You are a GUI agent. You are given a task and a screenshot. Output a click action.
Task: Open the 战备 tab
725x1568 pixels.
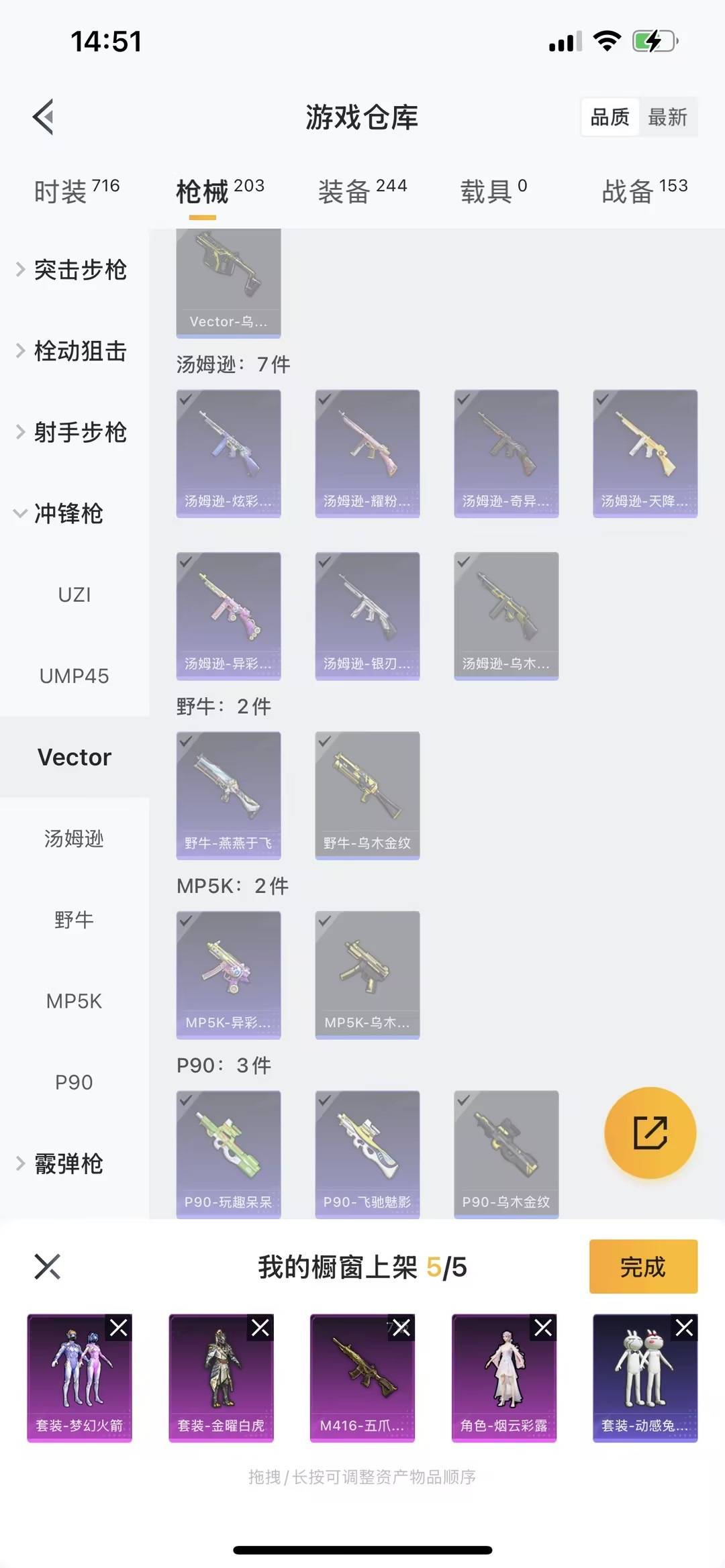[644, 191]
